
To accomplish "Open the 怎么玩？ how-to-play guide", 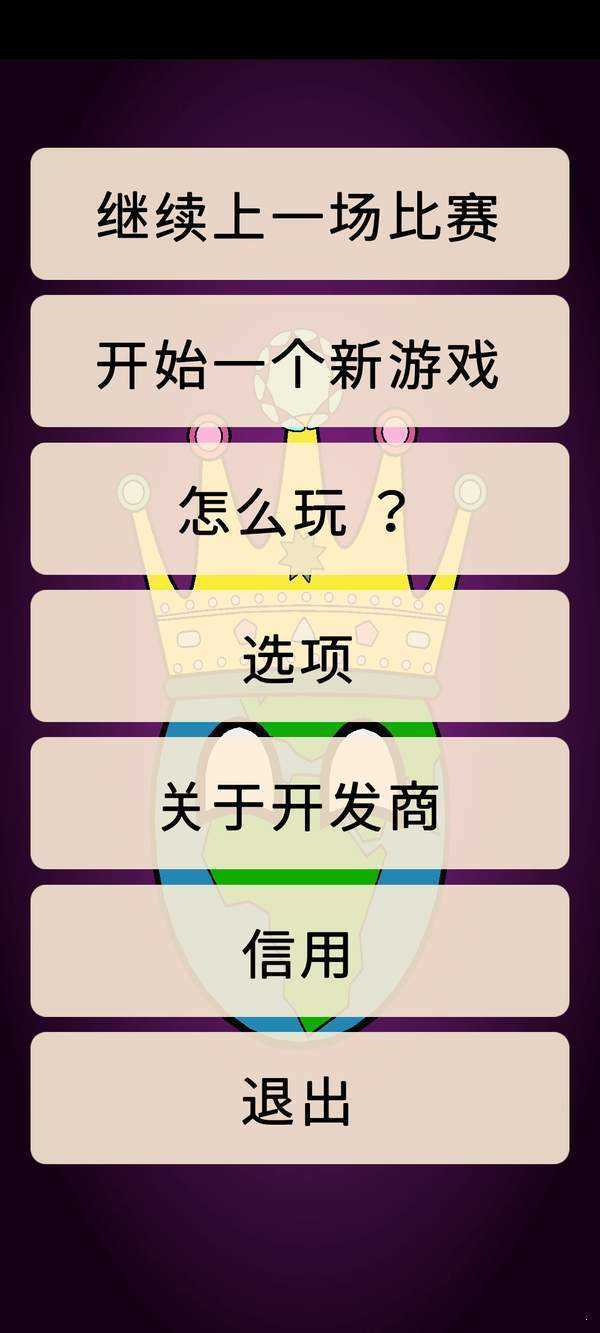I will click(x=300, y=509).
